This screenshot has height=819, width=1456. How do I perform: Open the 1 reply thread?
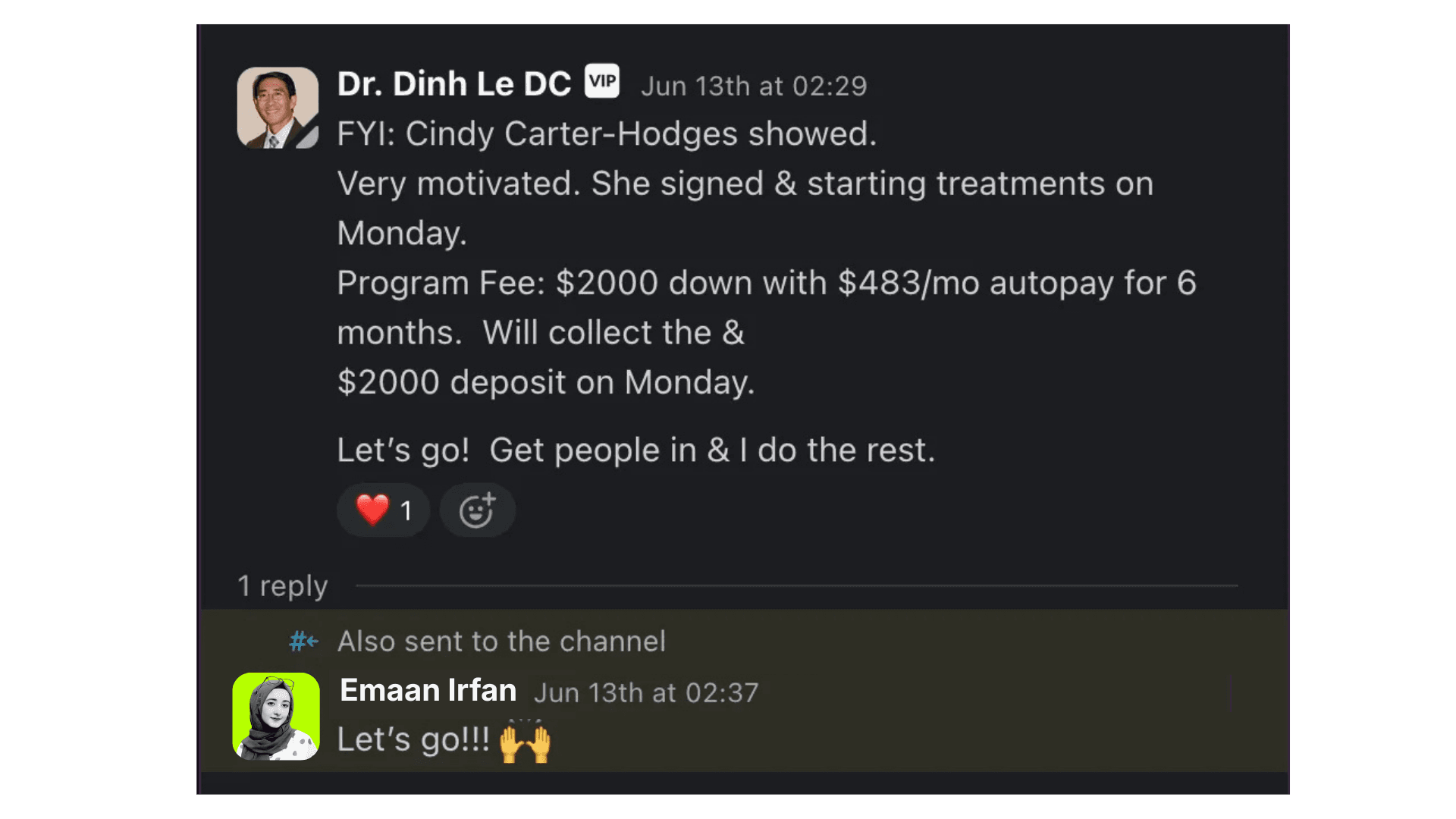[283, 586]
